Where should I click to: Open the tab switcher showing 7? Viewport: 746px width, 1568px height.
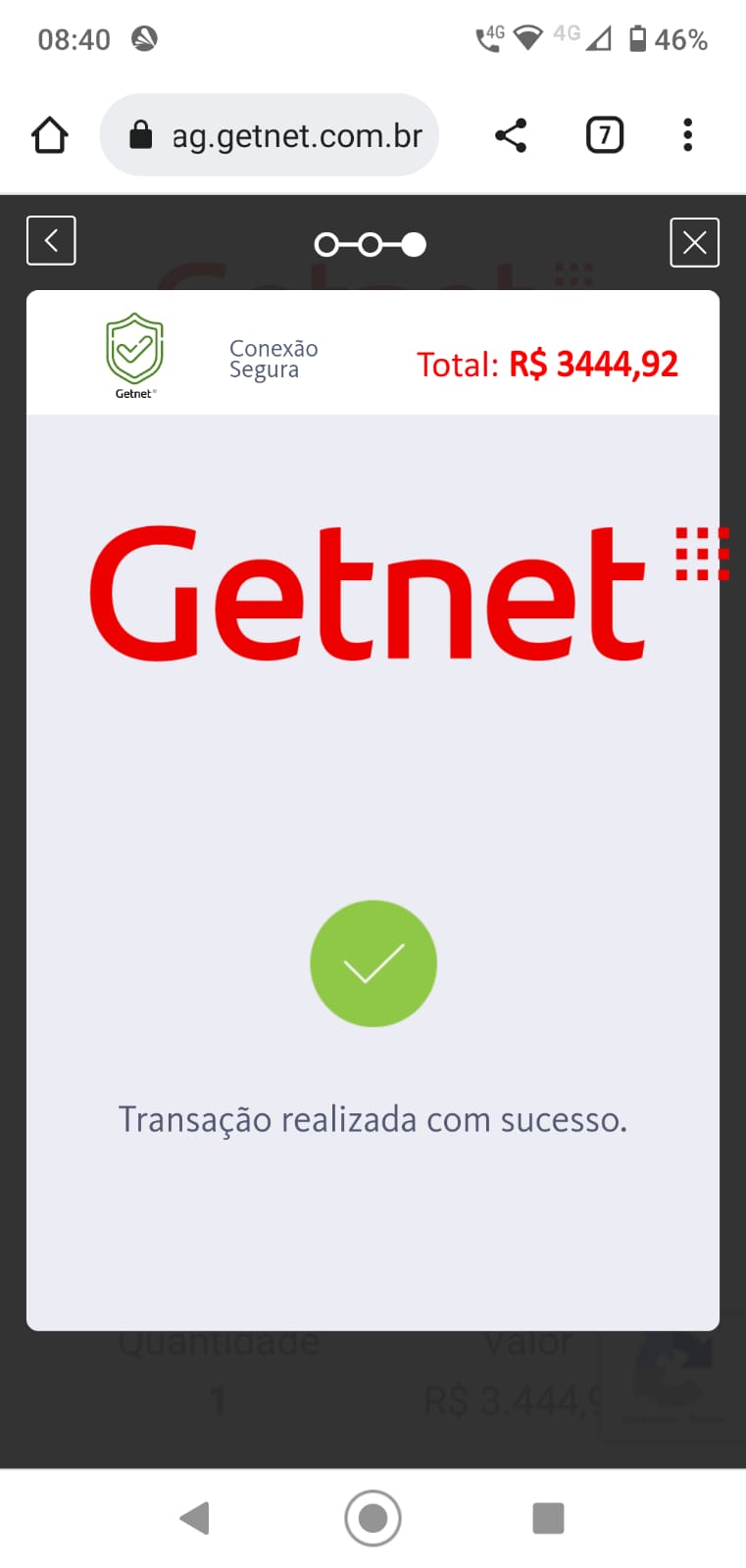click(605, 135)
